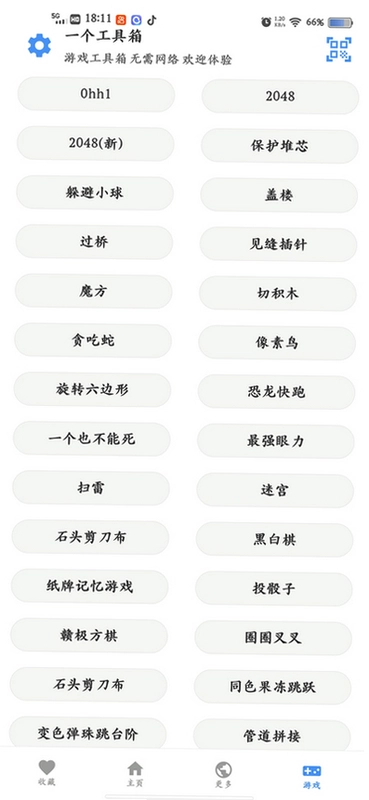Select the 游戏 tab

click(x=312, y=774)
